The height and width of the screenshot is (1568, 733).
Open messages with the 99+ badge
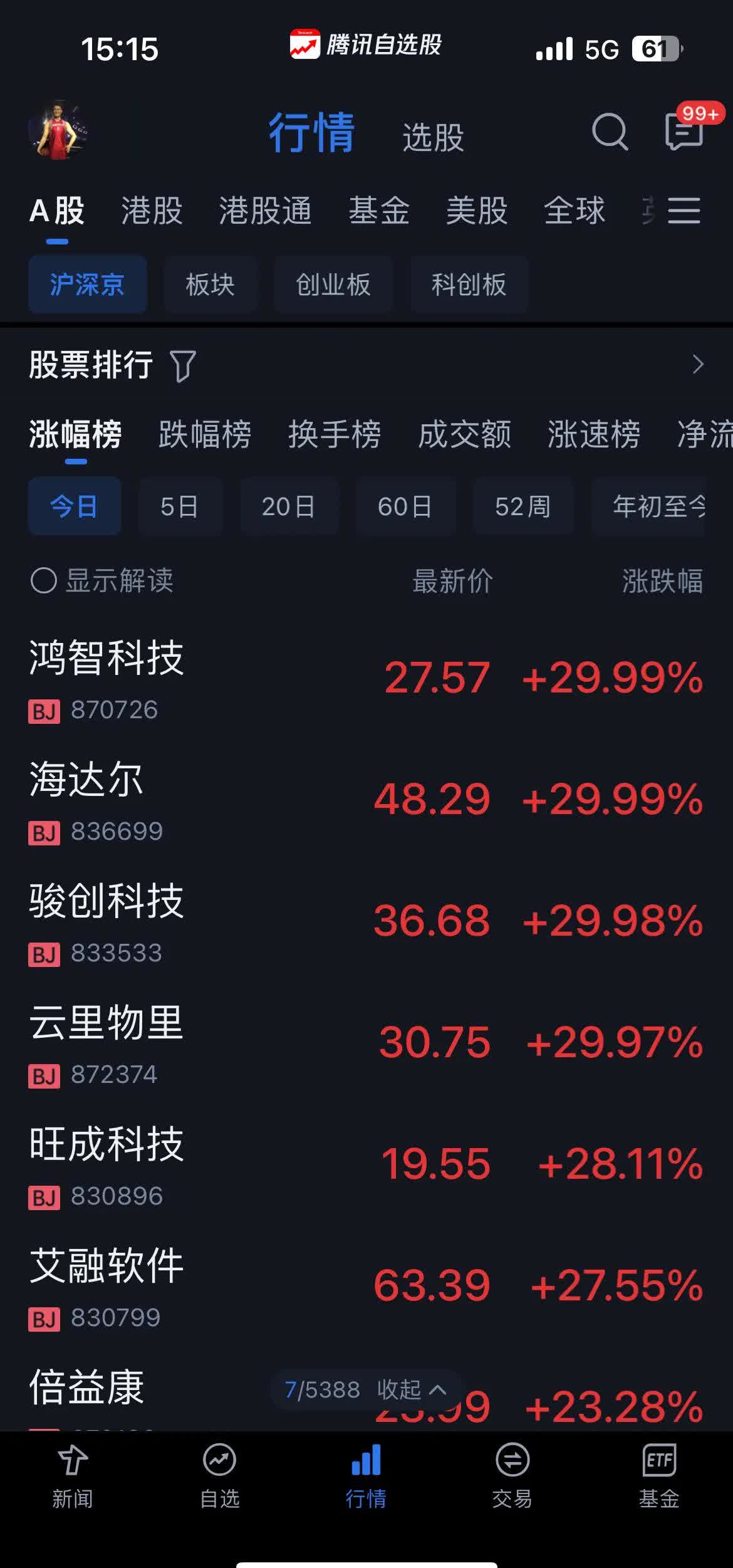(x=684, y=133)
